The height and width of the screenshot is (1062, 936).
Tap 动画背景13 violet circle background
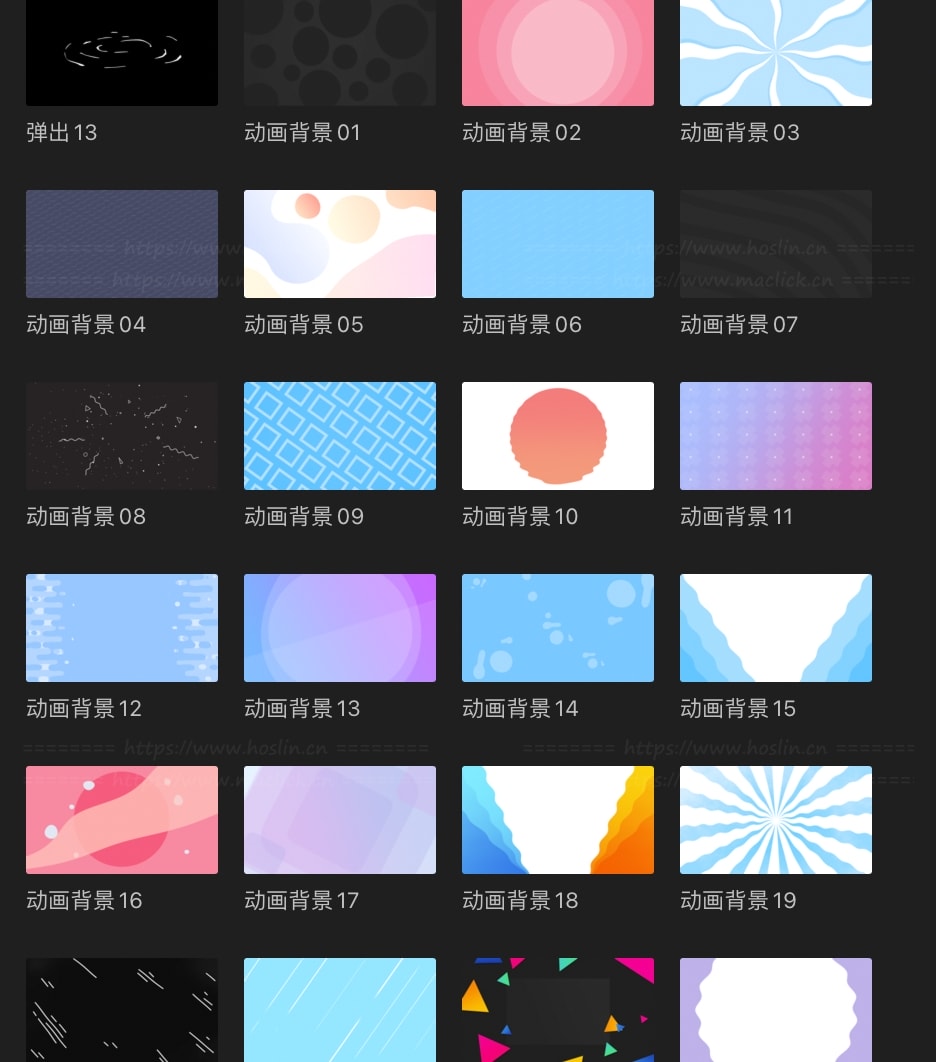(x=340, y=628)
